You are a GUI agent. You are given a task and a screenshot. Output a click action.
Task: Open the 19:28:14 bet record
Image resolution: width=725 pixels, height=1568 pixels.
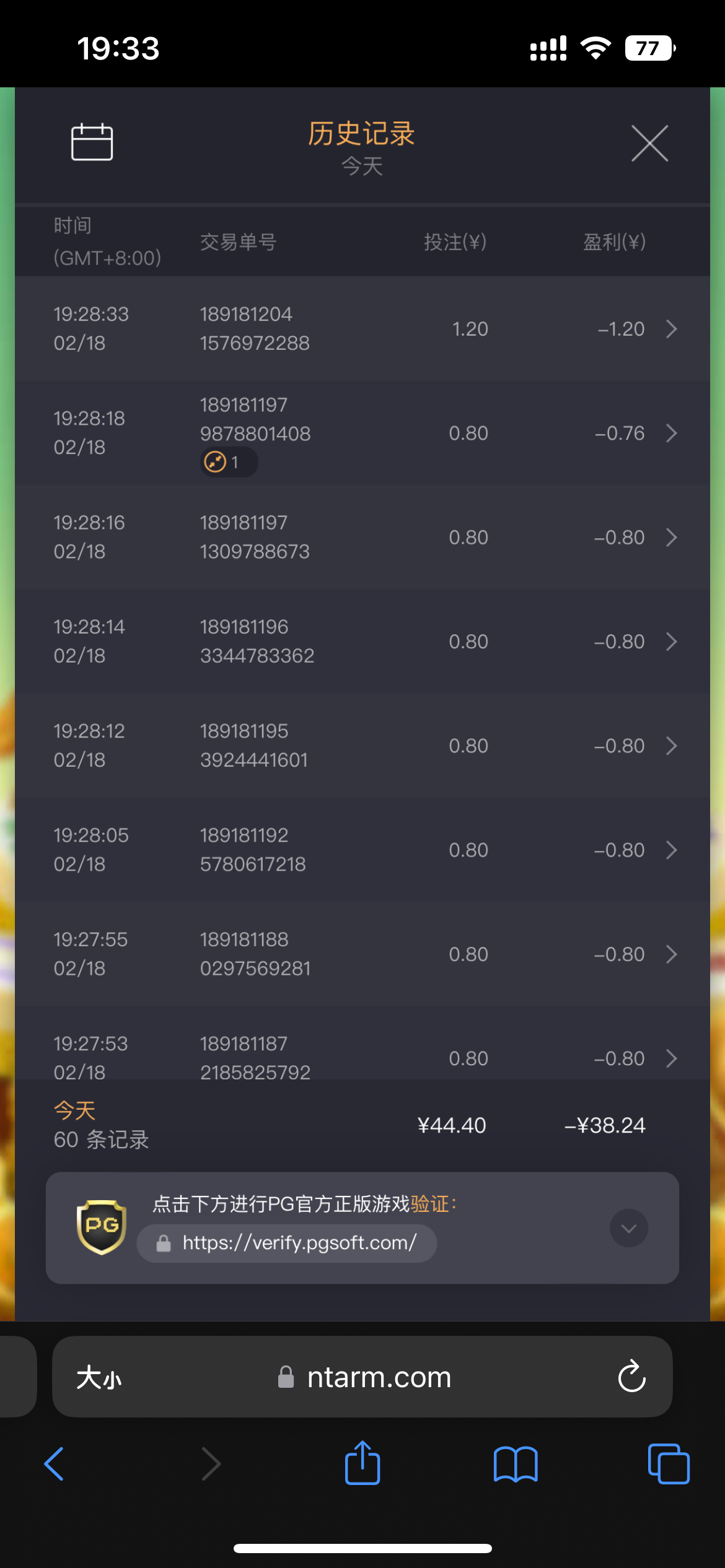pos(362,641)
